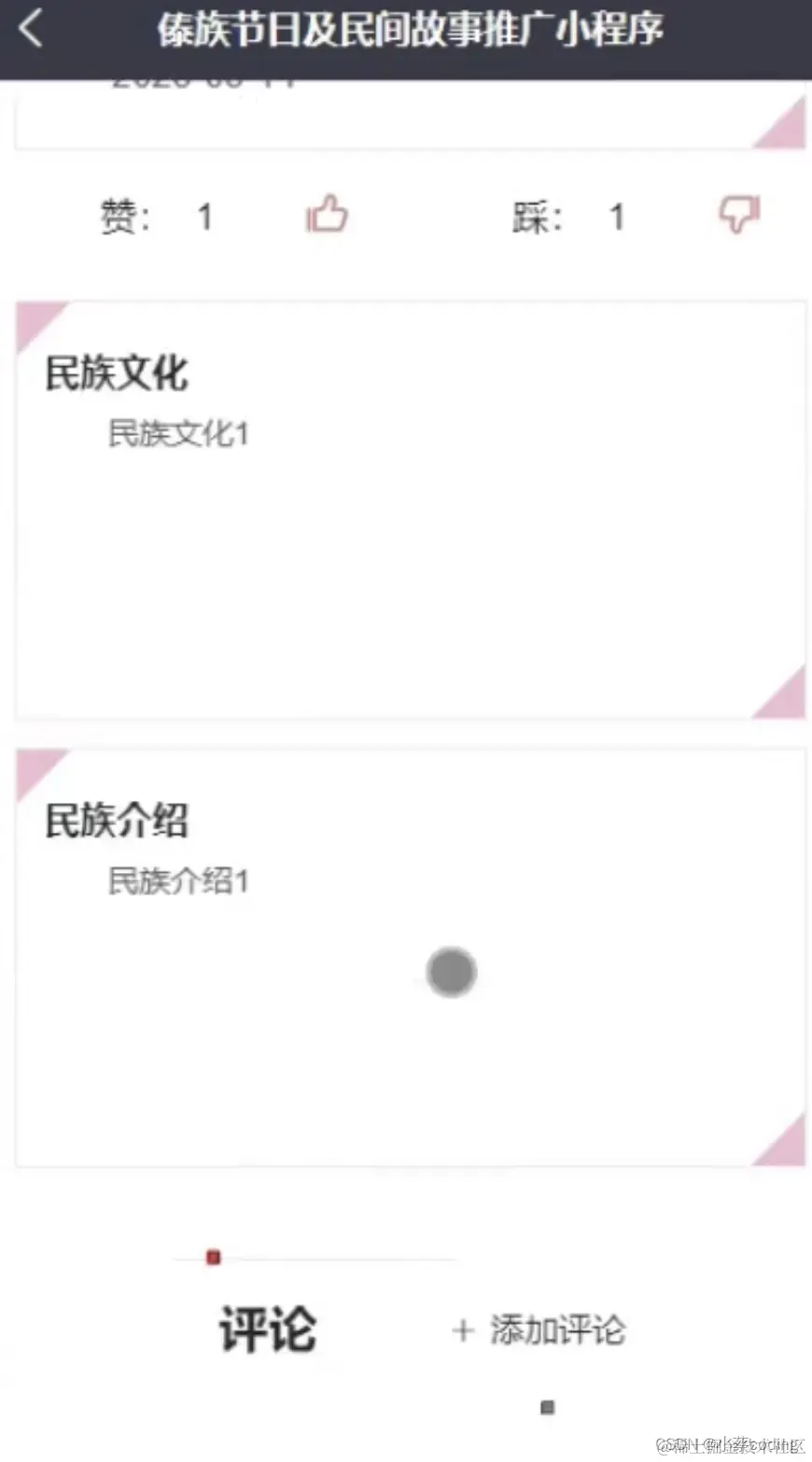The width and height of the screenshot is (812, 1462).
Task: Tap the back arrow in the title bar
Action: pyautogui.click(x=31, y=28)
